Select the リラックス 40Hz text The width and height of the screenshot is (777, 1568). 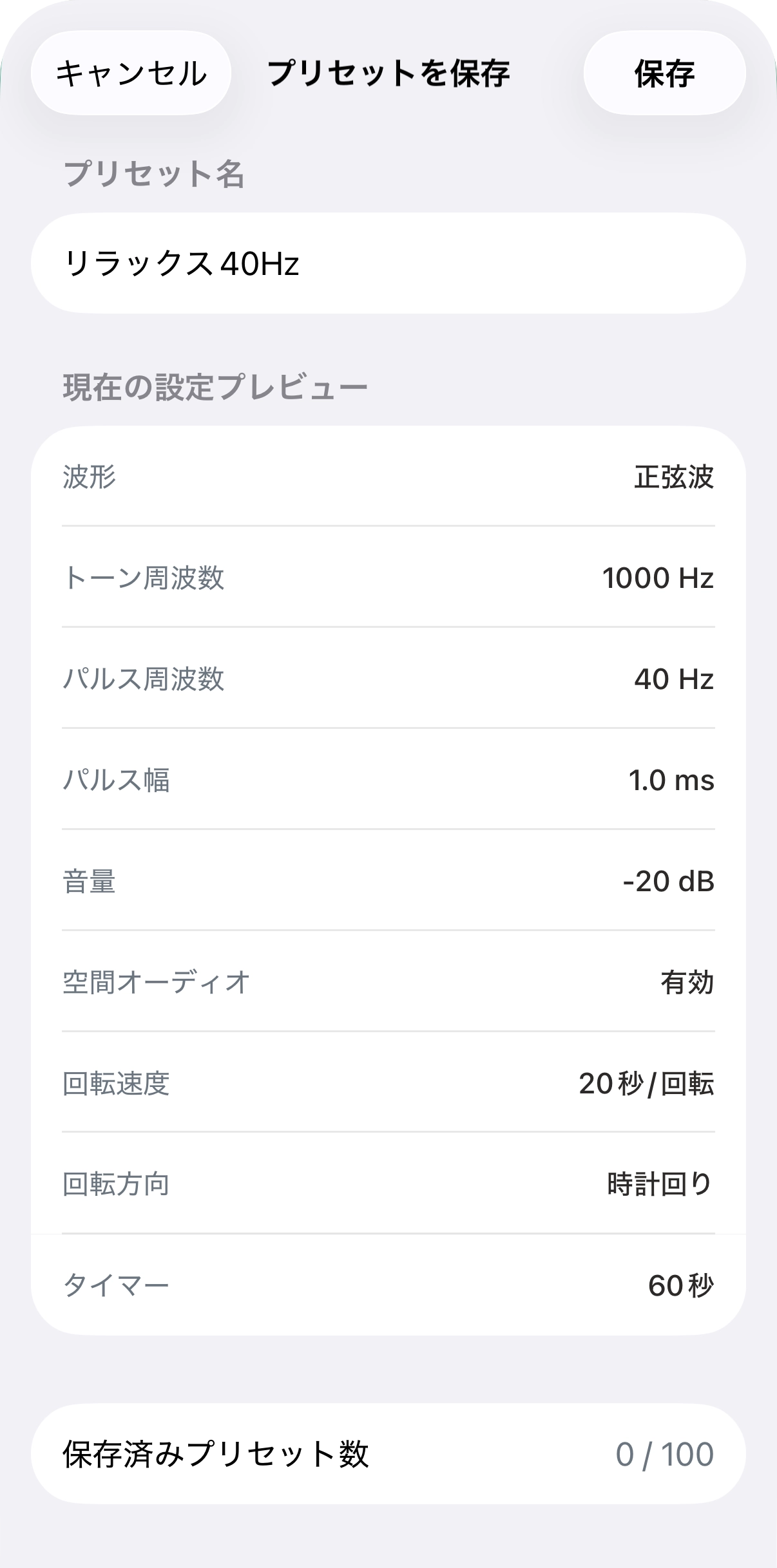[x=182, y=263]
